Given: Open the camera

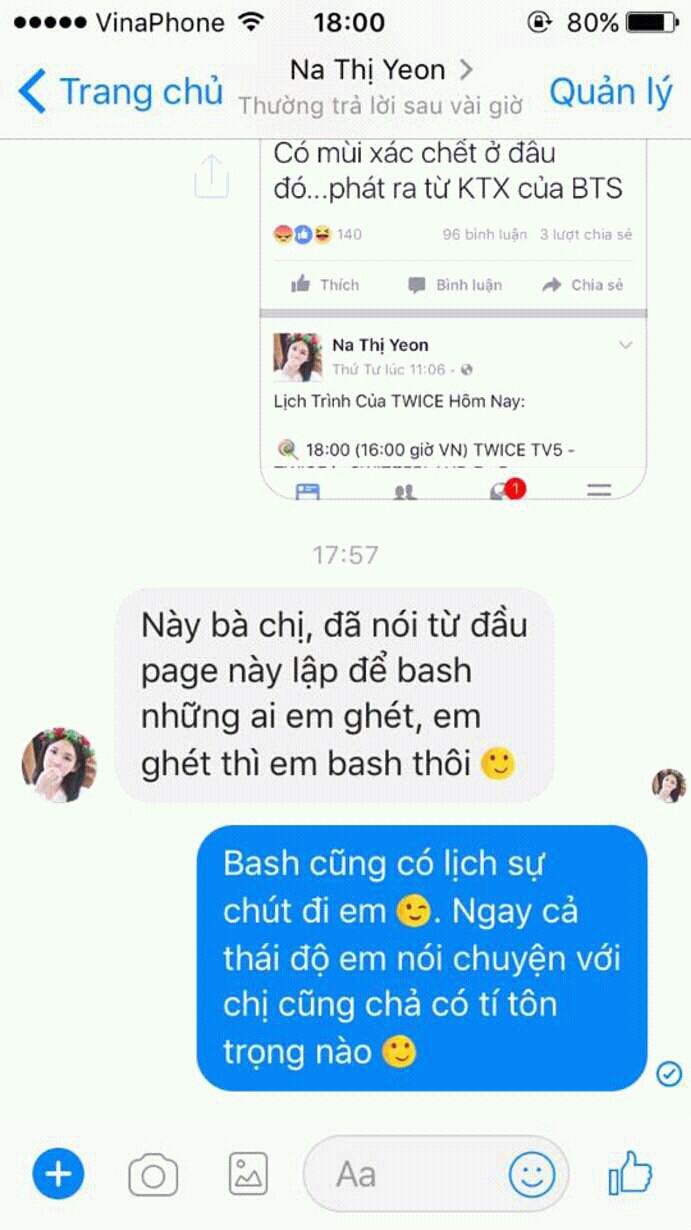Looking at the screenshot, I should pos(153,1174).
